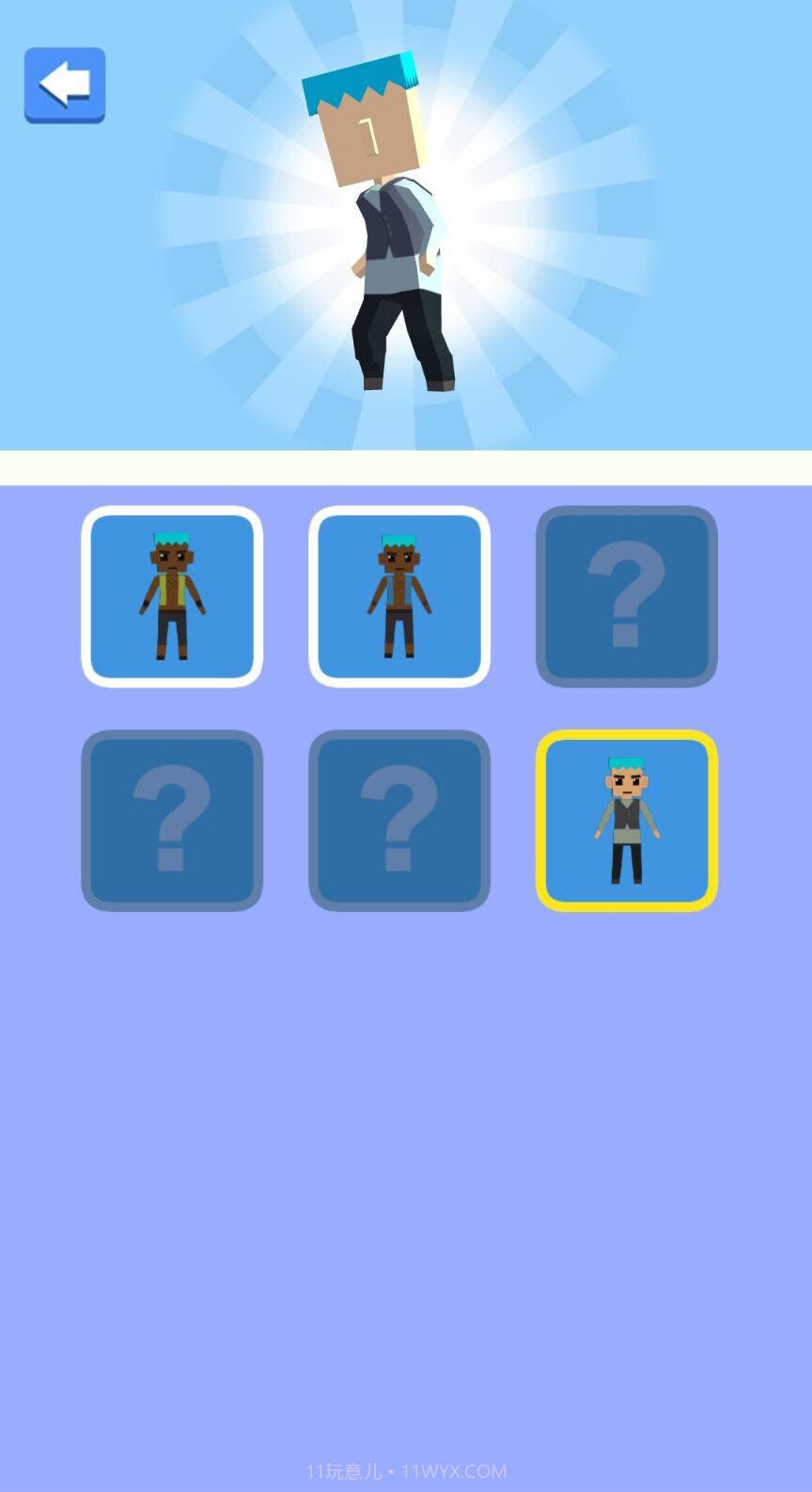Select the dark-skinned character with yellow vest
812x1492 pixels.
[172, 596]
